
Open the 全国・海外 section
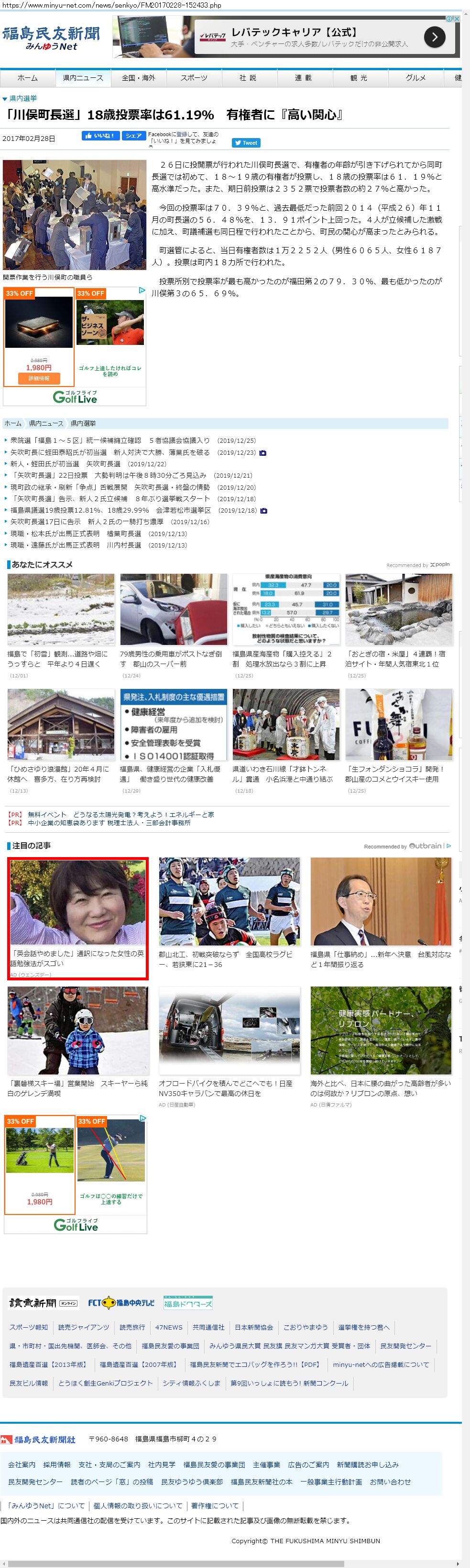coord(138,78)
